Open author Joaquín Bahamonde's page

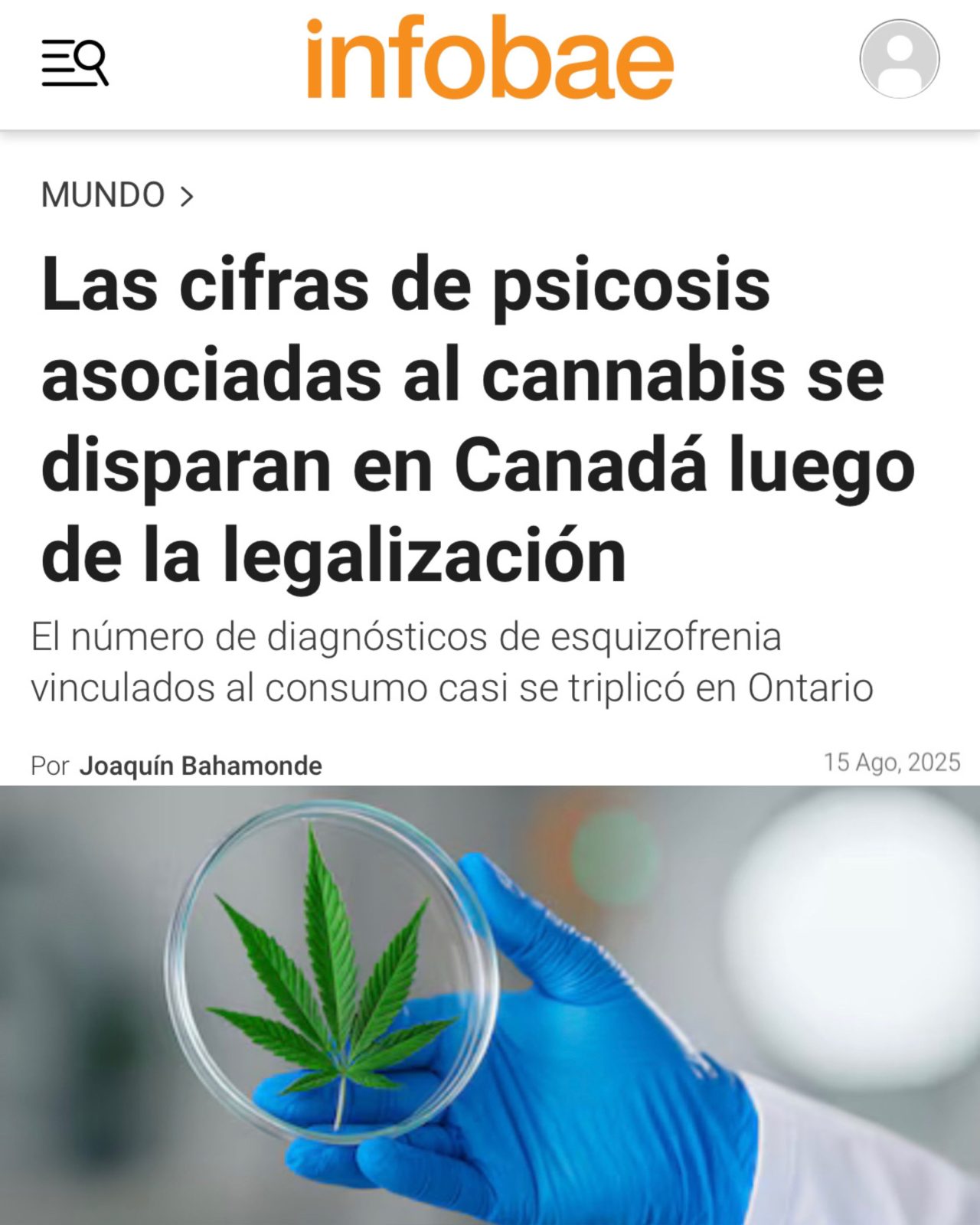pos(201,765)
